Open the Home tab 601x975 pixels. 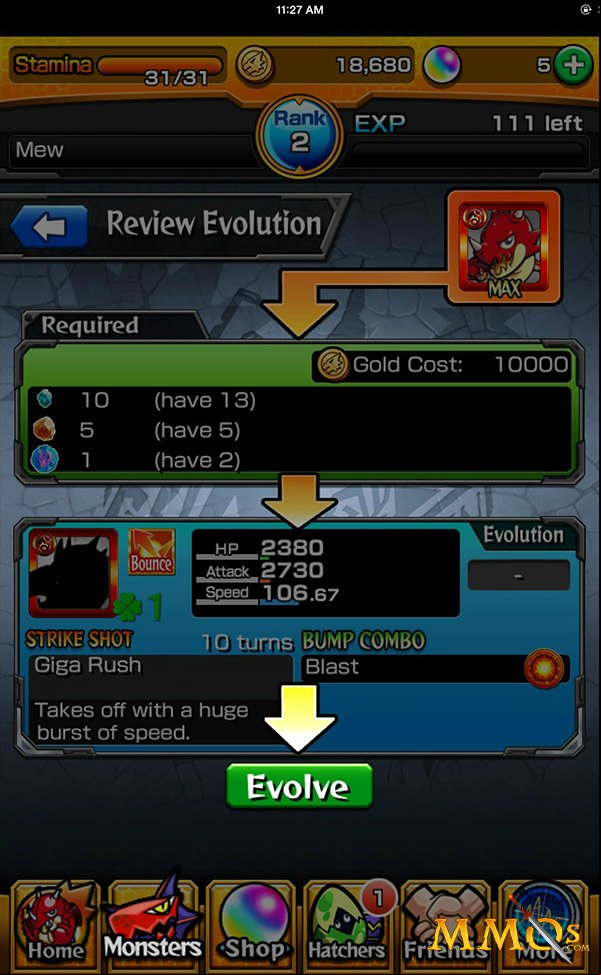pyautogui.click(x=55, y=925)
